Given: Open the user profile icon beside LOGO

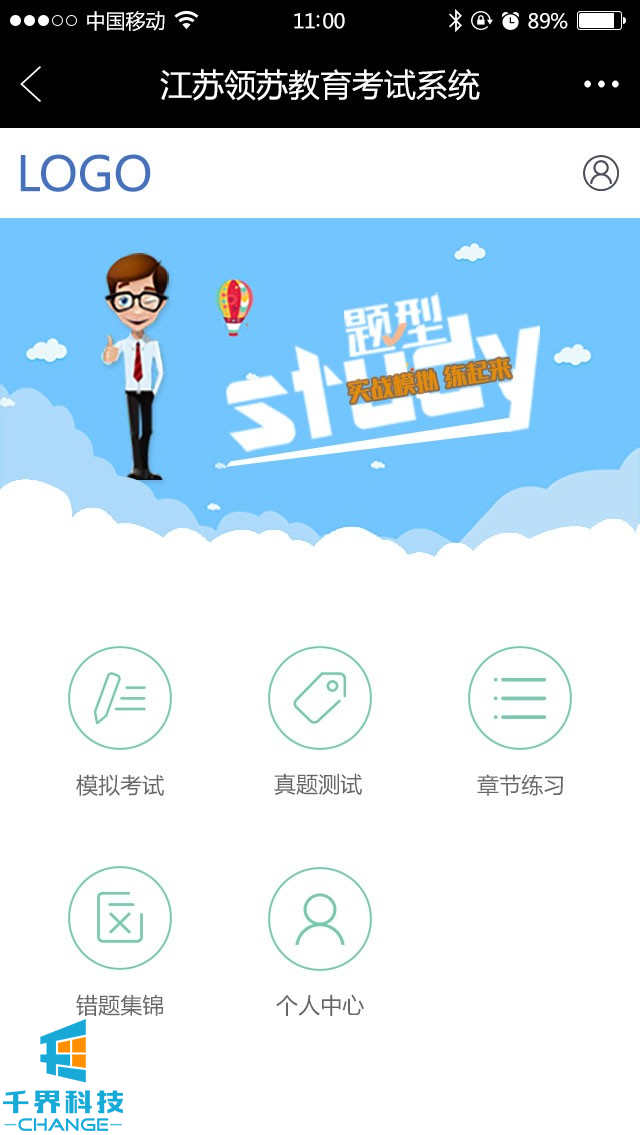Looking at the screenshot, I should (601, 173).
